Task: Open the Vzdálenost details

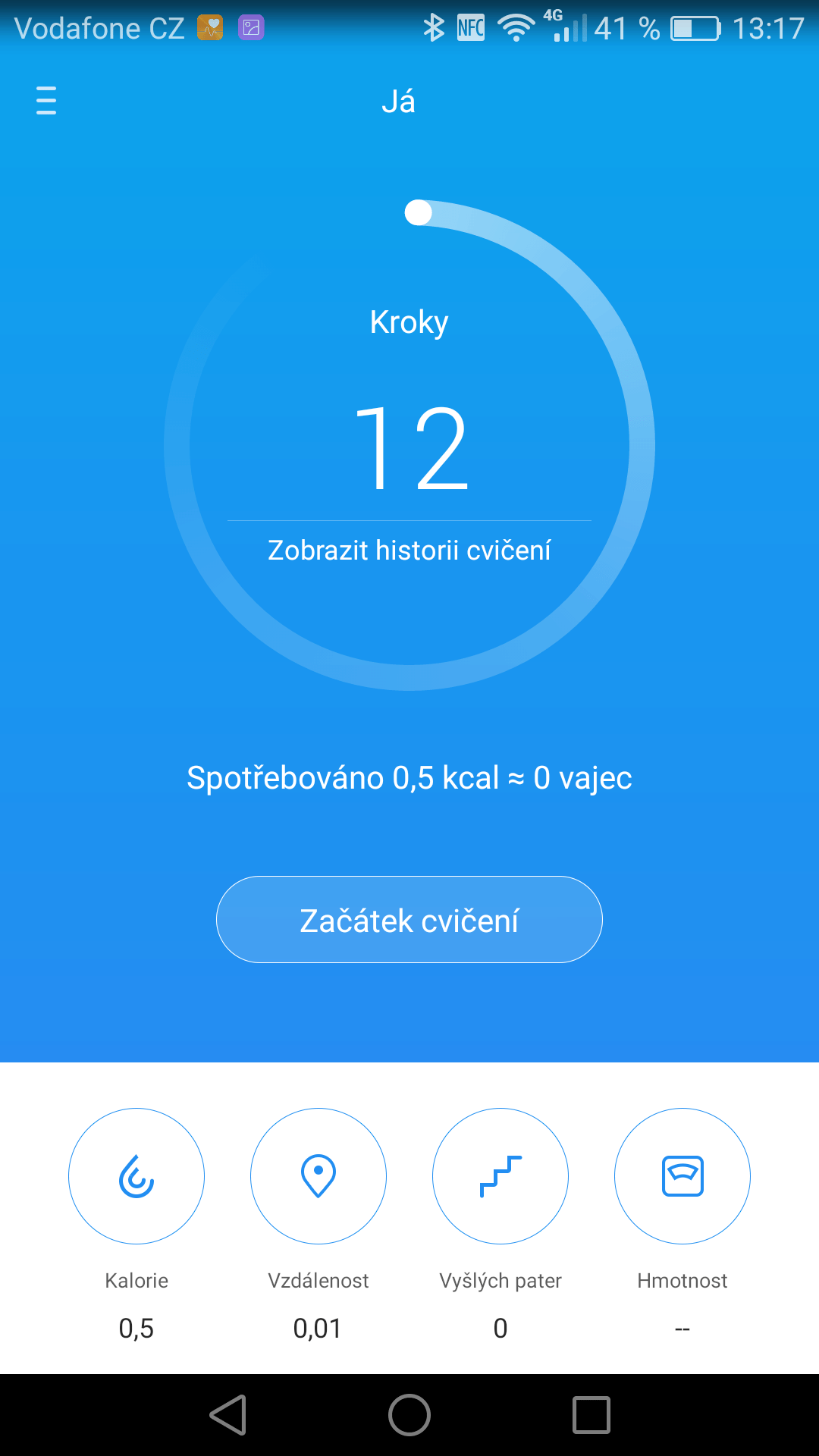Action: [x=318, y=1176]
